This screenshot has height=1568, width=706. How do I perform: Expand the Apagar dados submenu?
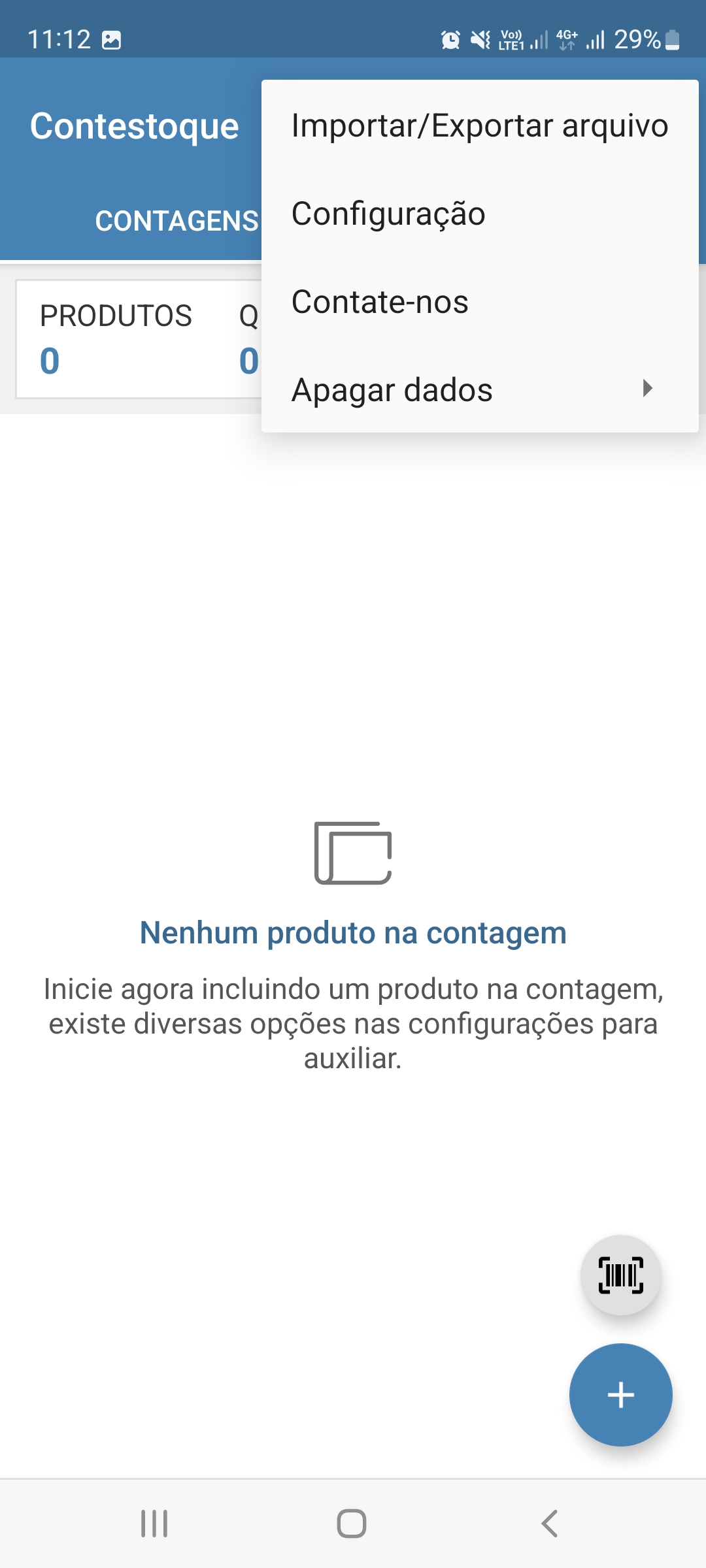(x=480, y=389)
